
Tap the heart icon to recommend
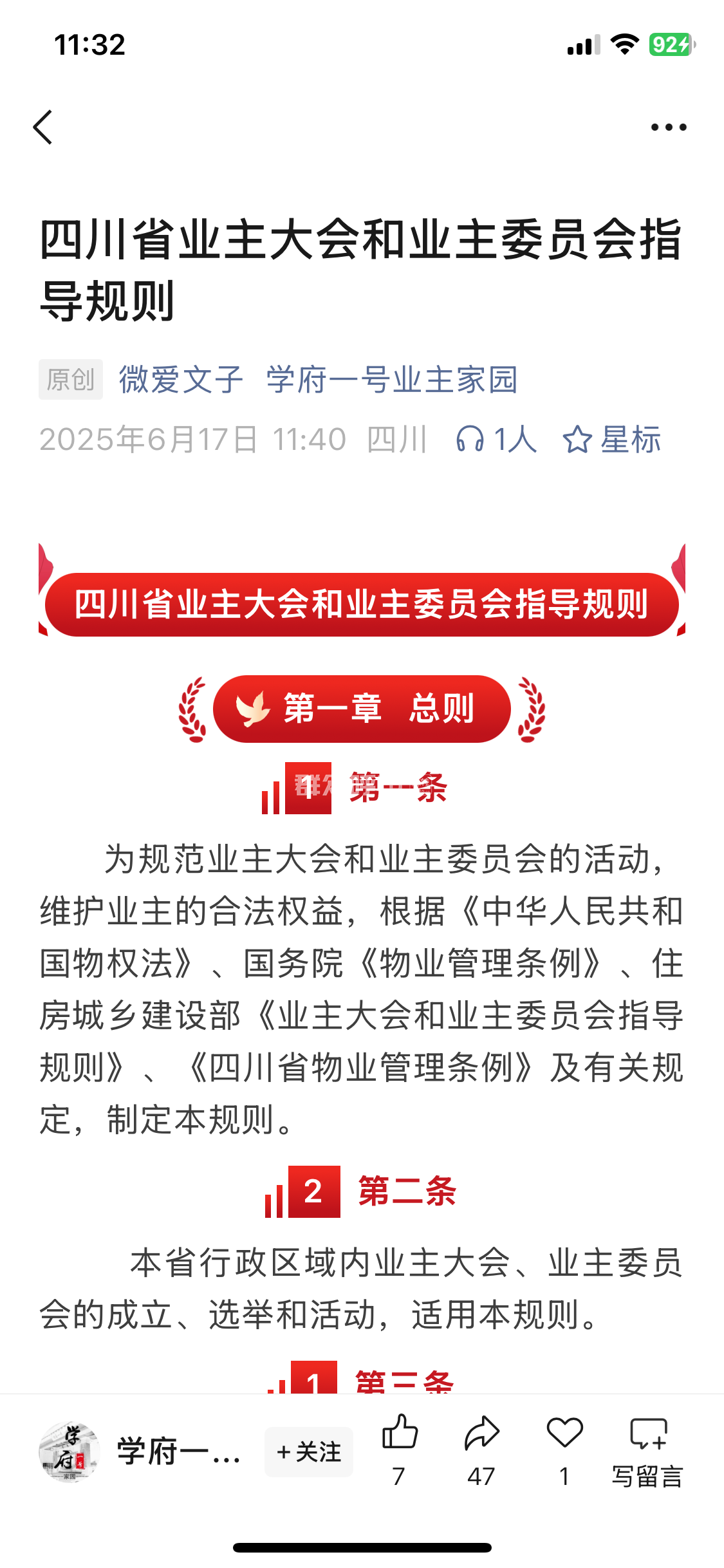pos(564,1433)
